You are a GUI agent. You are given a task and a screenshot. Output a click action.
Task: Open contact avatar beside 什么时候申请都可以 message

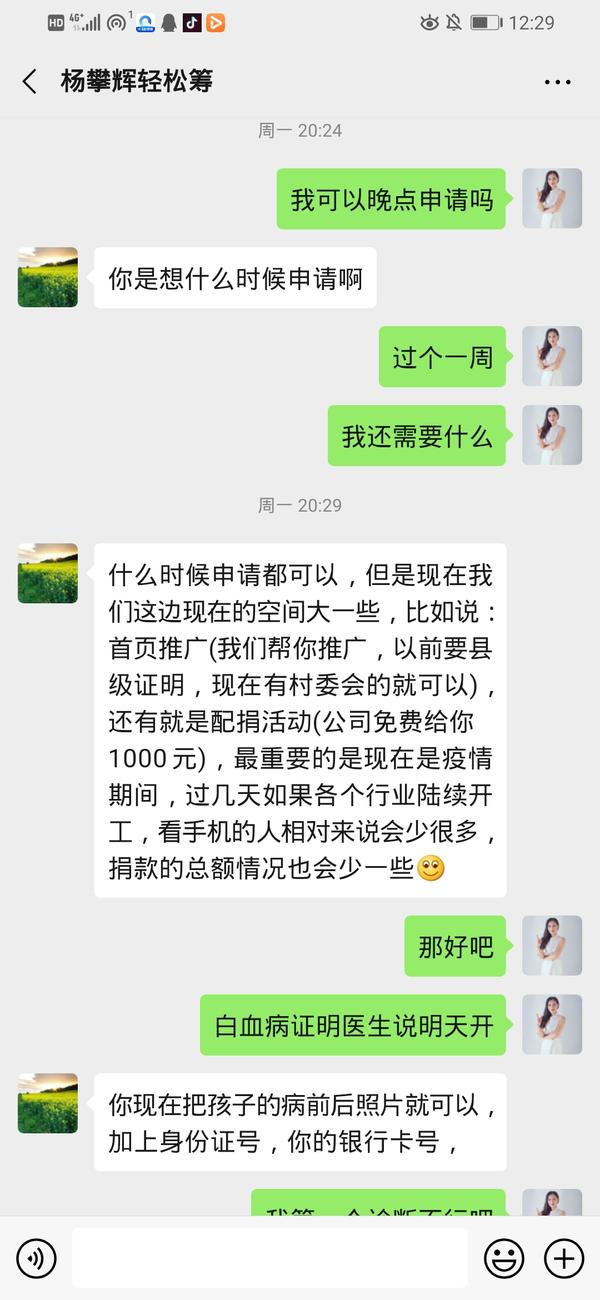pyautogui.click(x=48, y=573)
